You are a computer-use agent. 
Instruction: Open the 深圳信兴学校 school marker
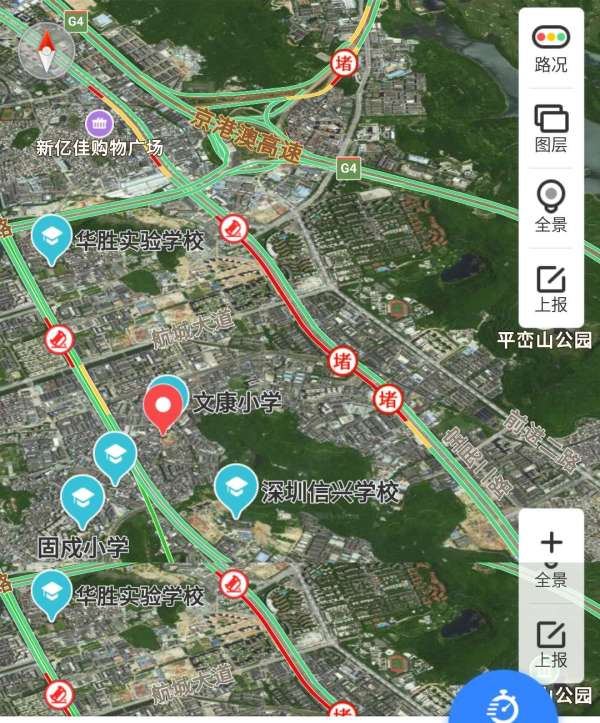pos(236,489)
